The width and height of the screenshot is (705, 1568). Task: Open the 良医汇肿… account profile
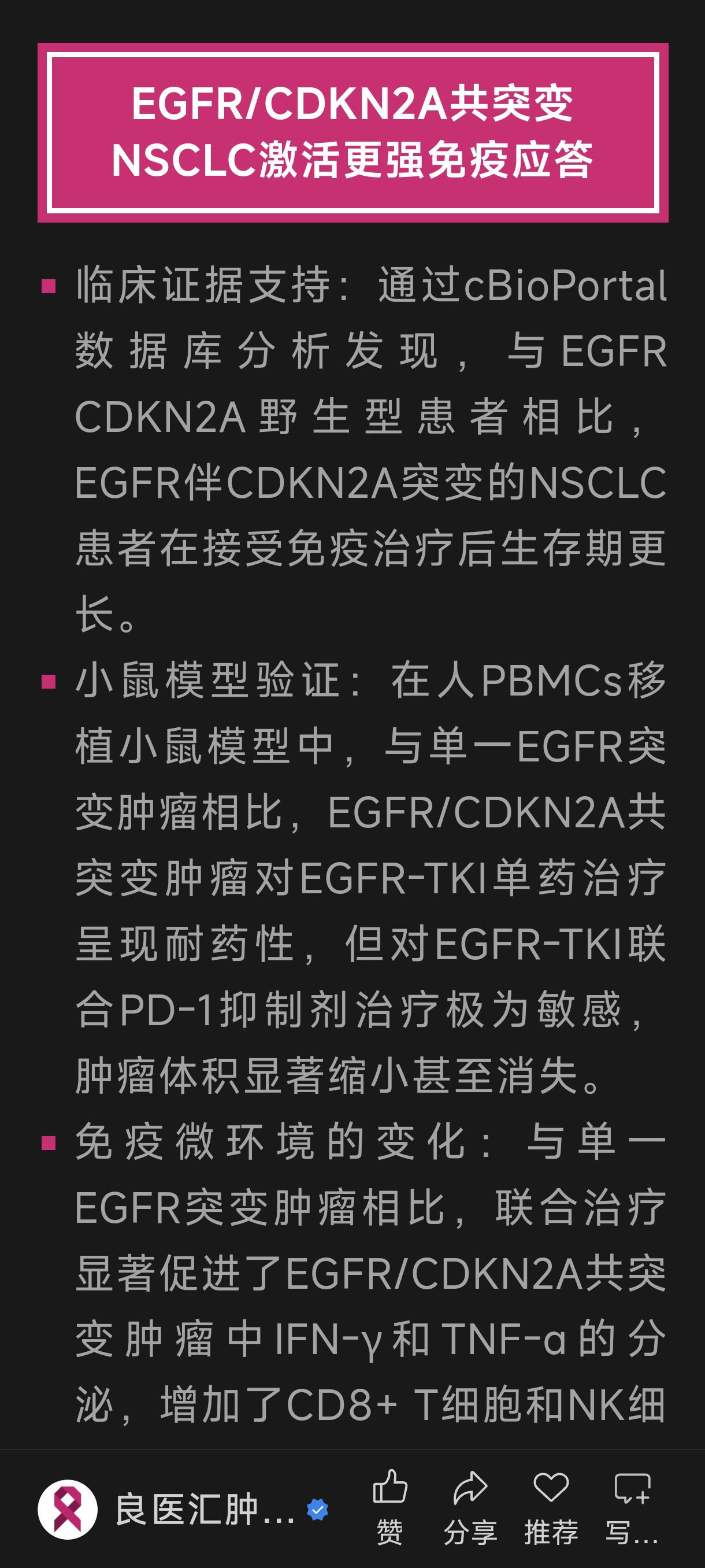[183, 1510]
